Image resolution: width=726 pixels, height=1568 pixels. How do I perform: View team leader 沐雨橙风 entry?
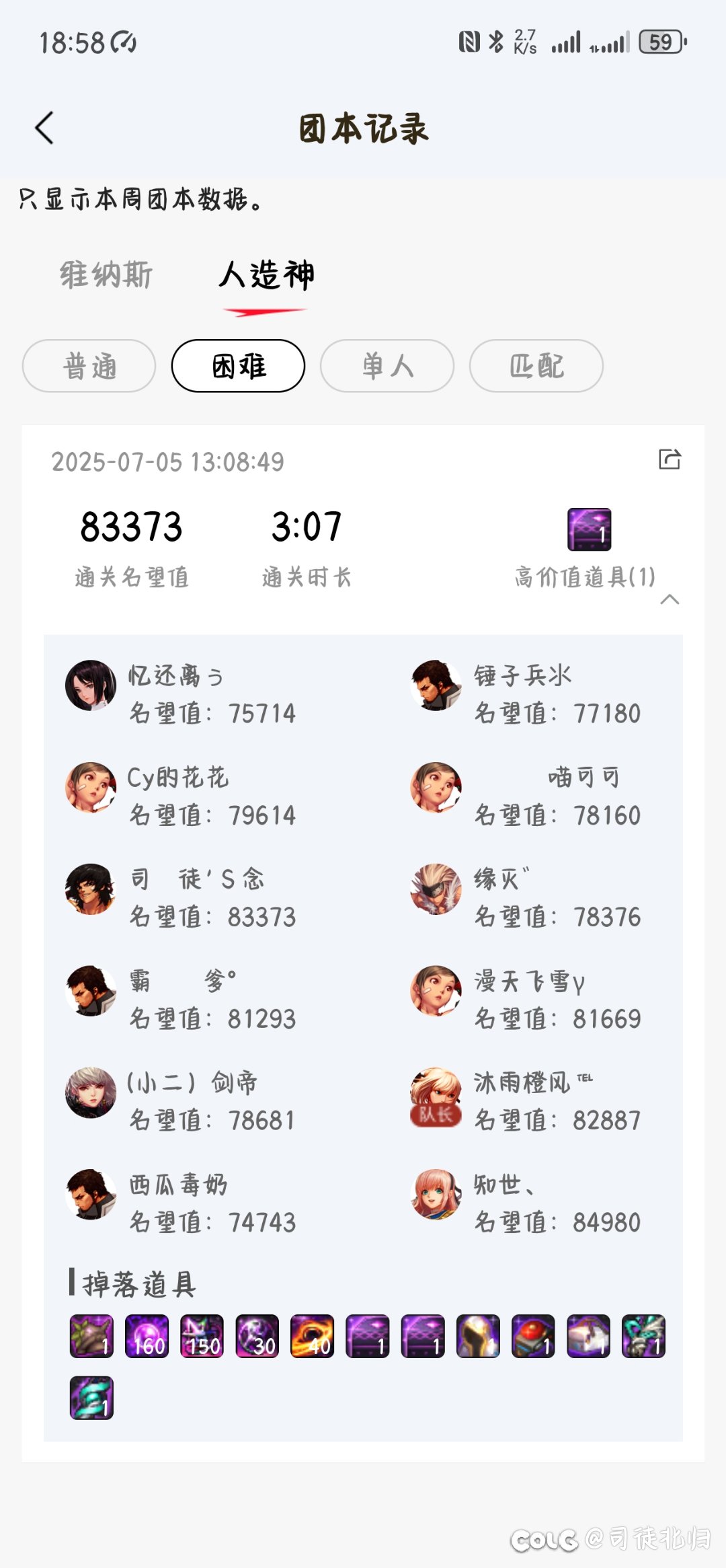[x=526, y=1101]
